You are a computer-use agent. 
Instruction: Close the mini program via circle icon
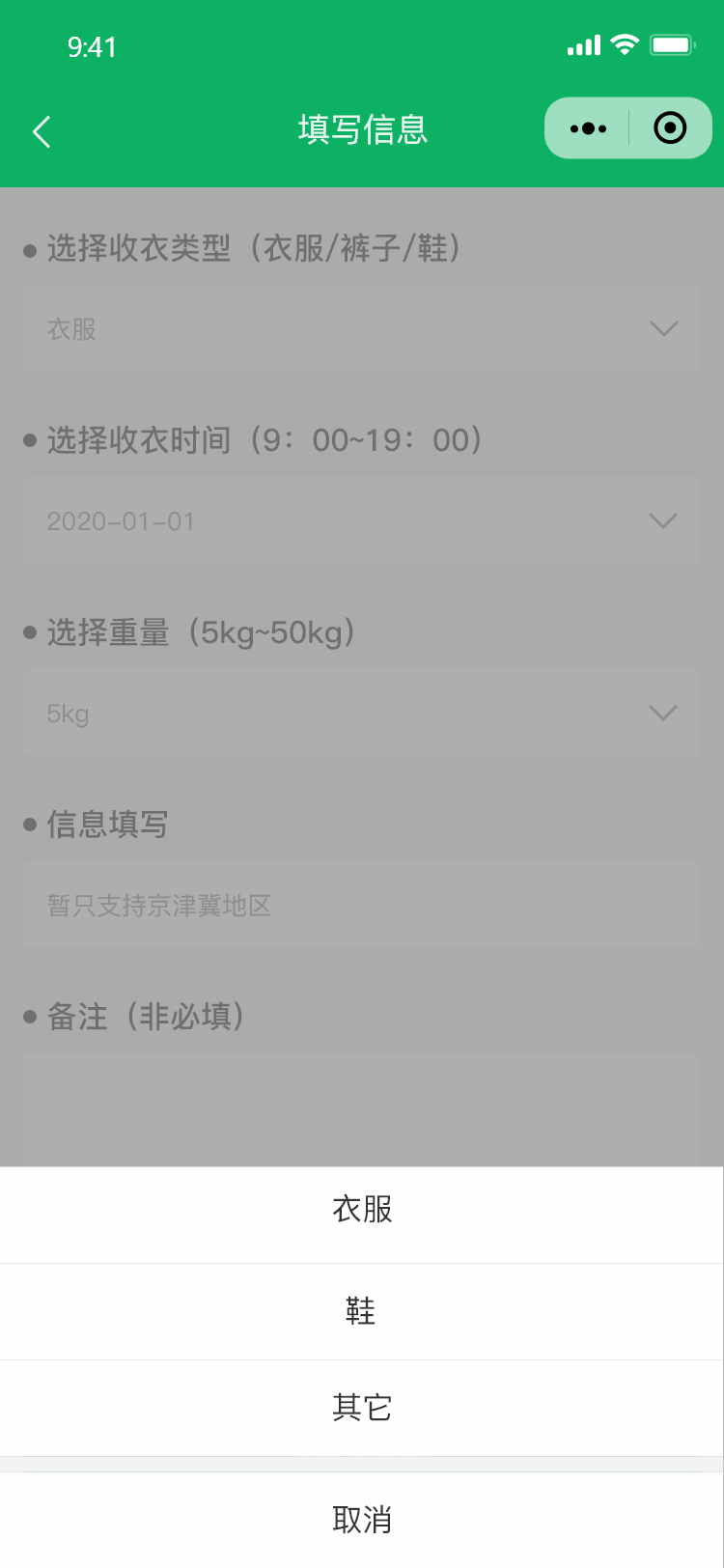670,128
